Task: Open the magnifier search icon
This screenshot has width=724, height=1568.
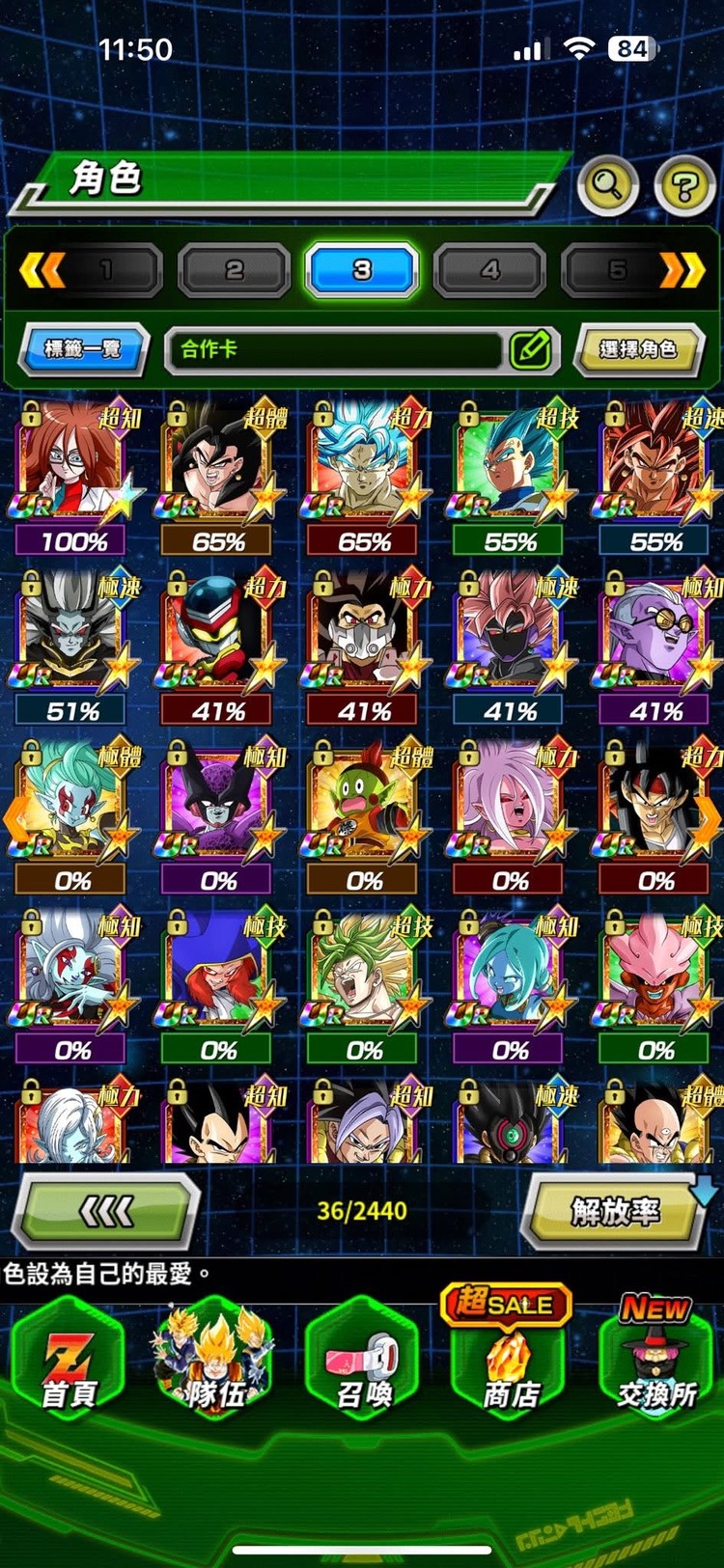Action: 607,184
